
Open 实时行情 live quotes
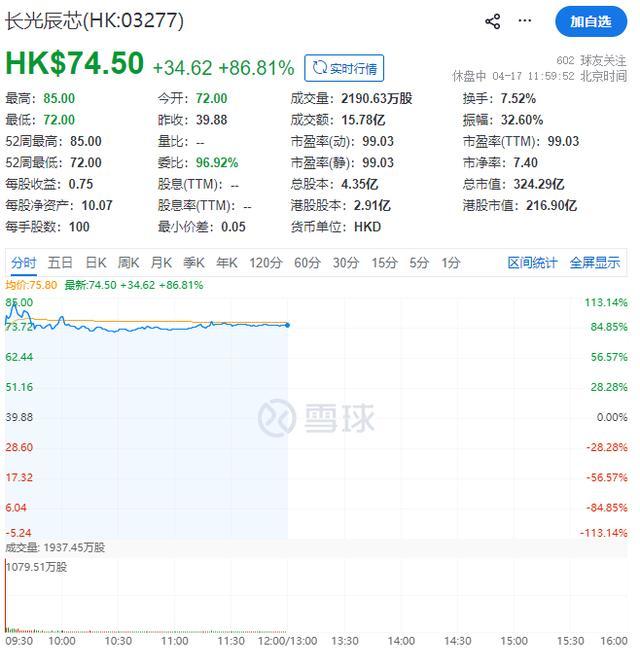344,68
